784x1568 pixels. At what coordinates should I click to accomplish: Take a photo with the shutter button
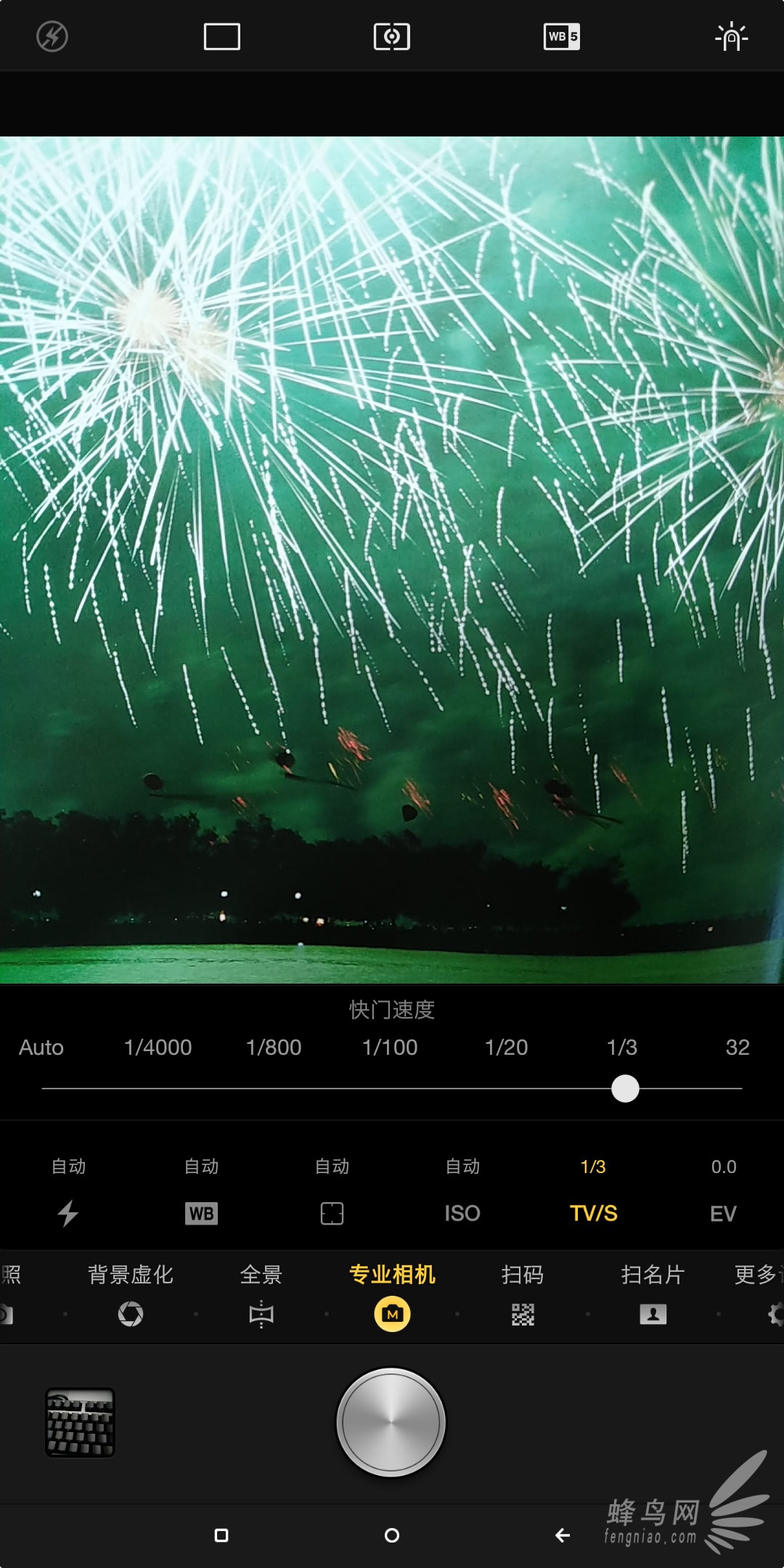point(391,1423)
